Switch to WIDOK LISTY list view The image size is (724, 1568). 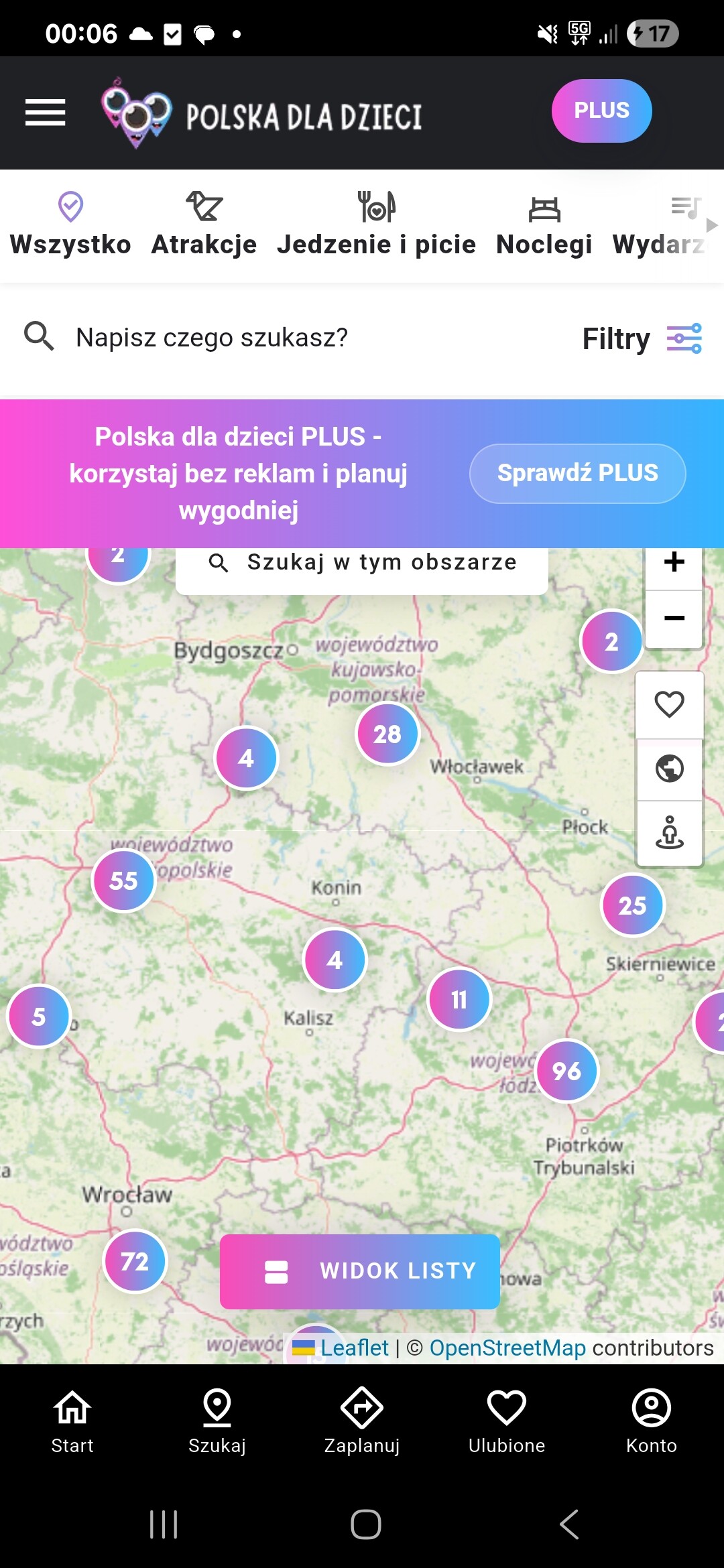click(360, 1271)
